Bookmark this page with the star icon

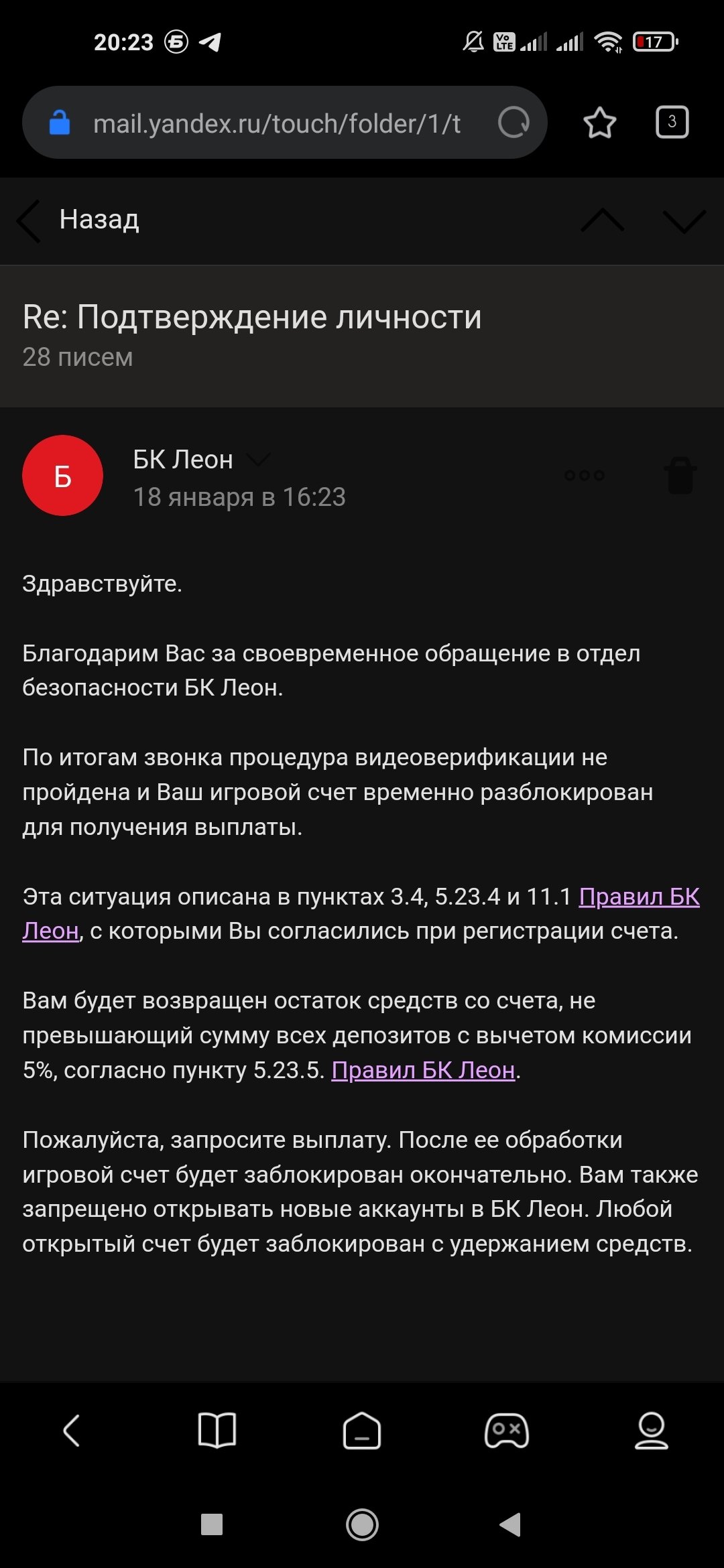pos(599,123)
